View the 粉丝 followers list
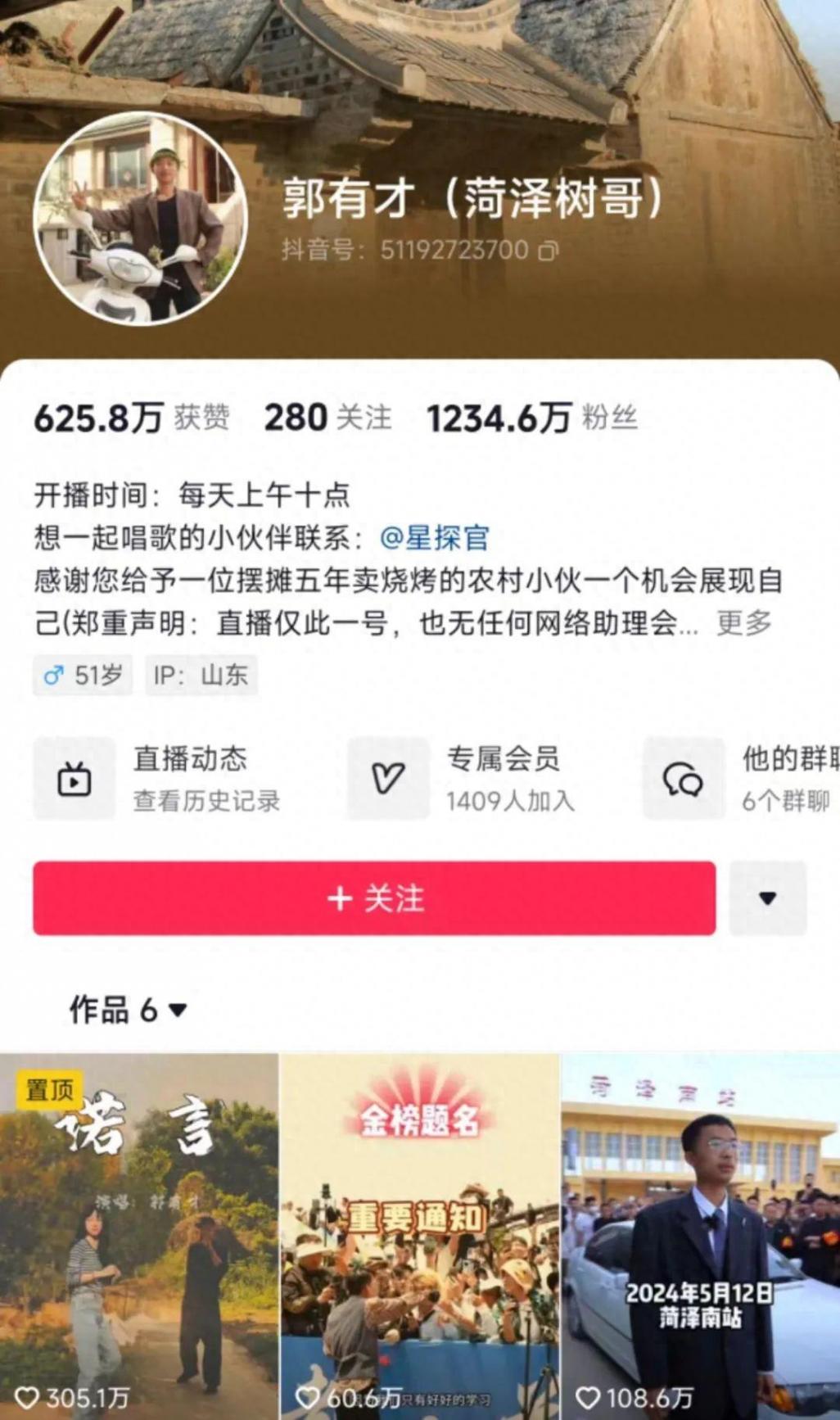Screen dimensions: 840x1420 (532, 418)
